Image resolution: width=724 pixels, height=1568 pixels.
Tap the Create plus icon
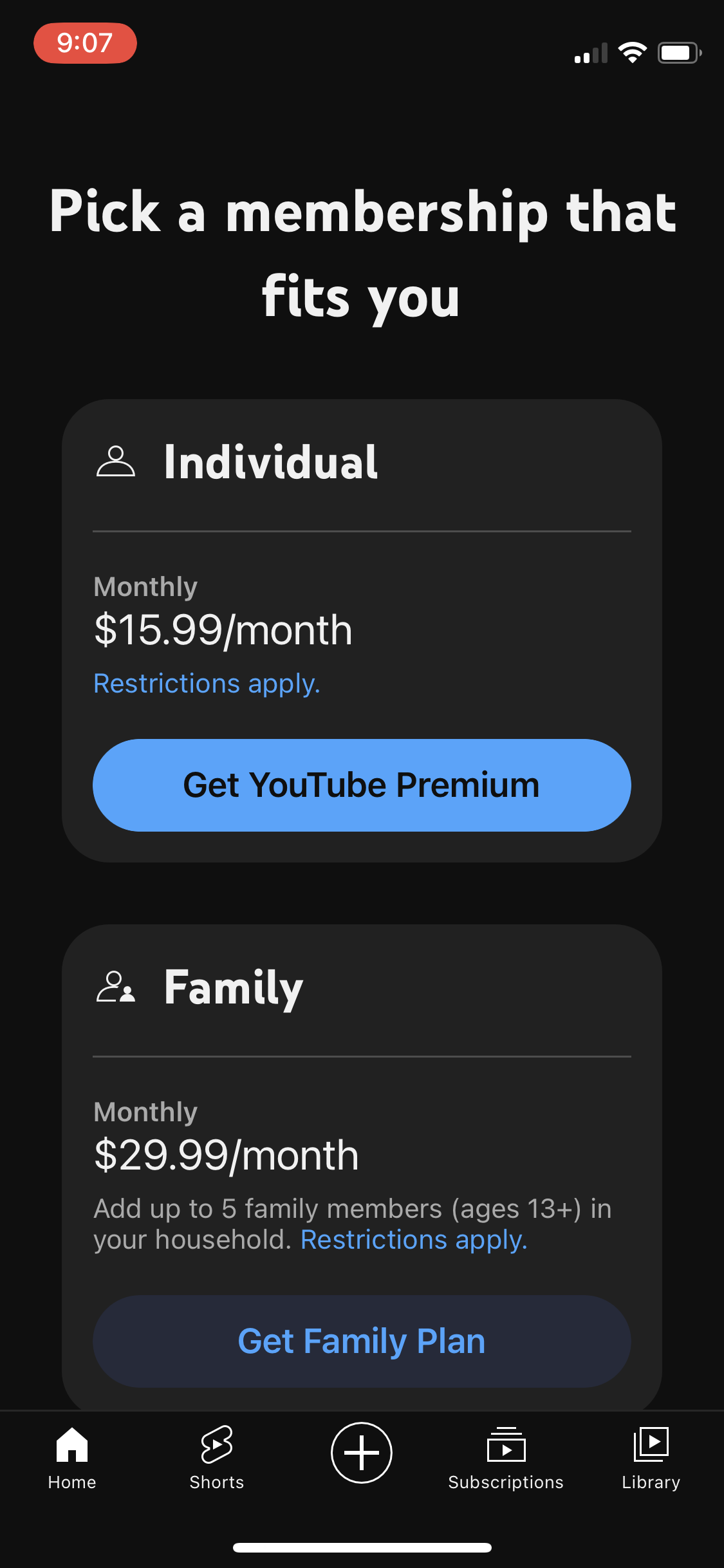coord(362,1452)
